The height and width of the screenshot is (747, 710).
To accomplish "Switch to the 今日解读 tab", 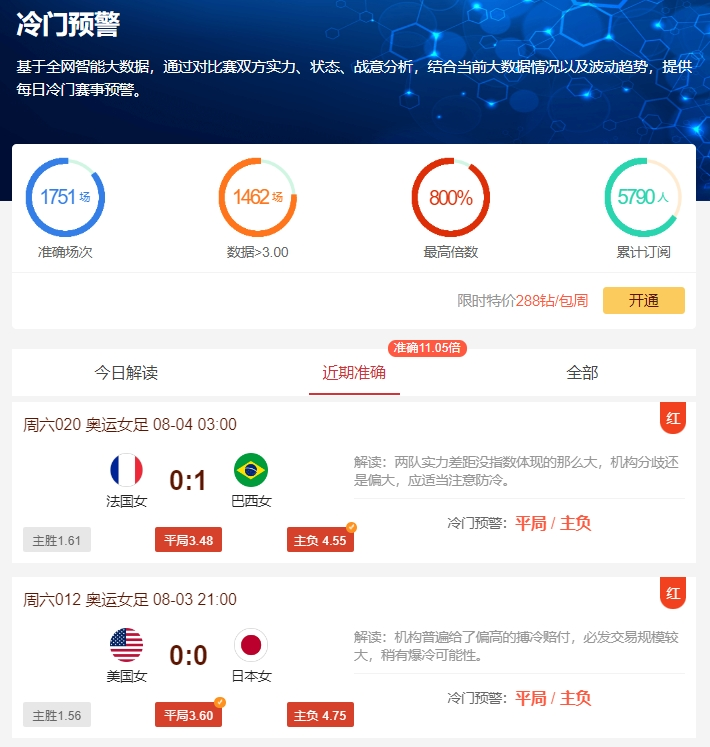I will (x=126, y=373).
